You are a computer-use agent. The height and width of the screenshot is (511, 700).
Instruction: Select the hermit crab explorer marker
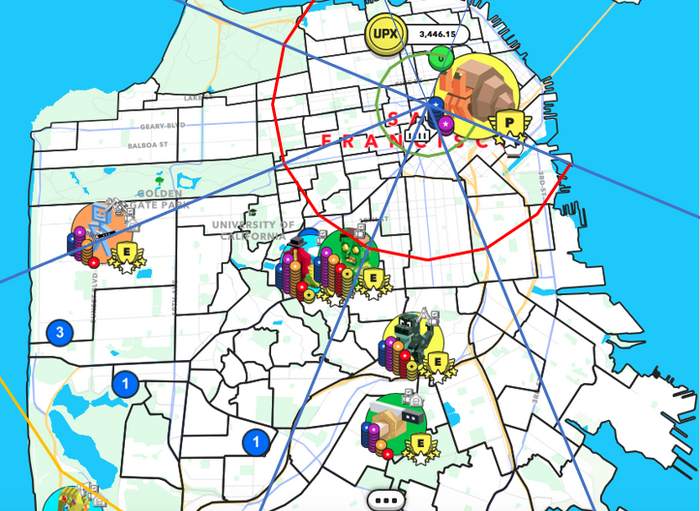point(479,98)
